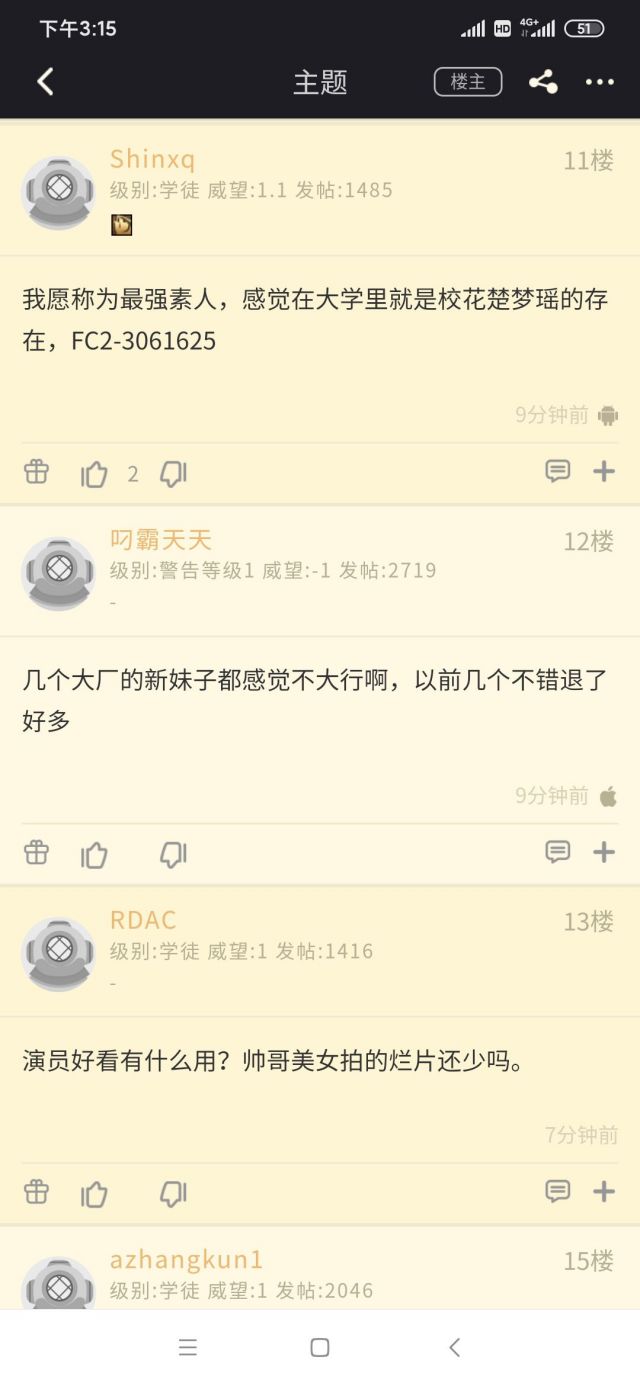
Task: Tap the 楼主 filter button
Action: click(x=468, y=82)
